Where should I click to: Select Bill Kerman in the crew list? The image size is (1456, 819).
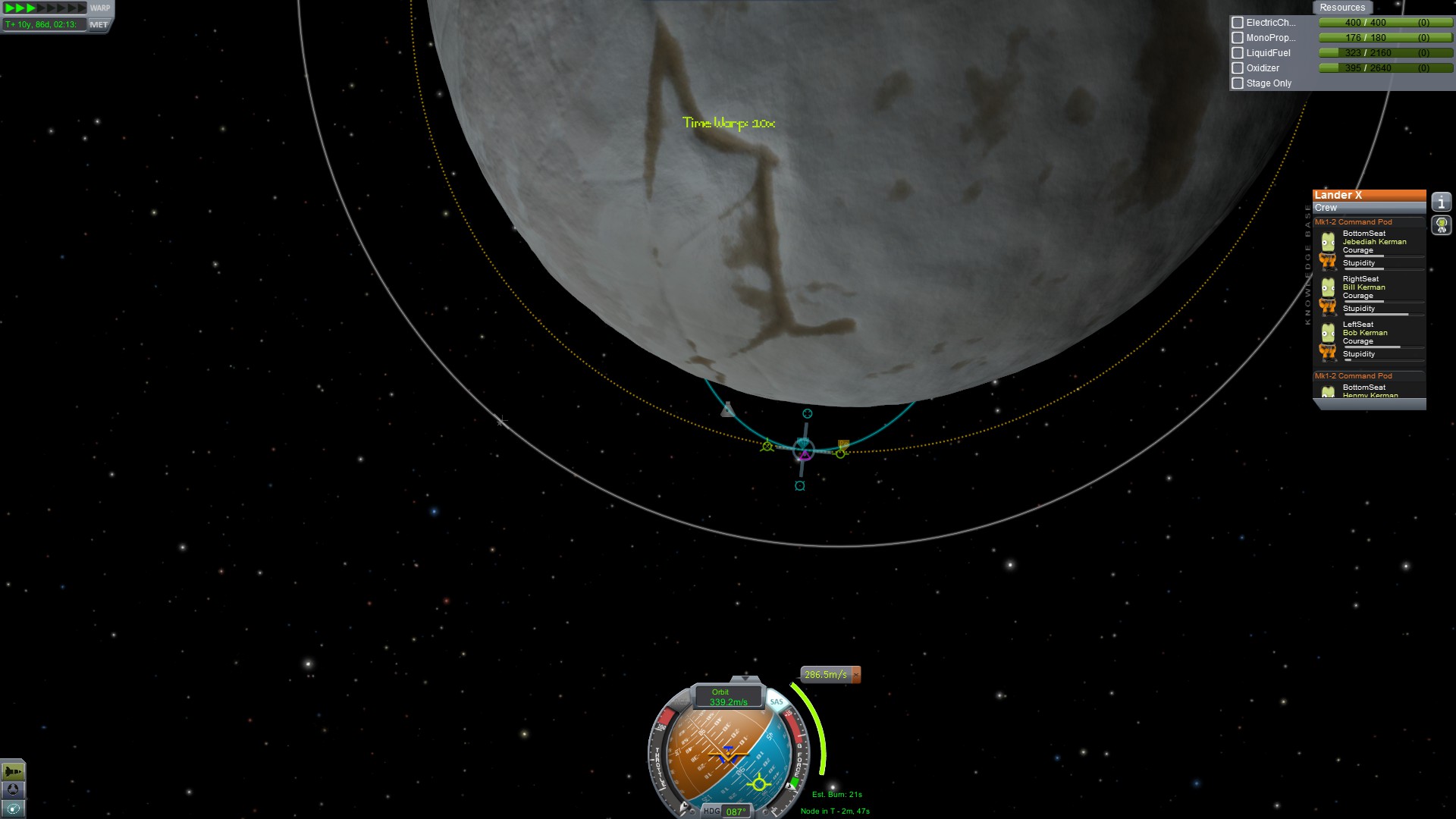point(1363,287)
